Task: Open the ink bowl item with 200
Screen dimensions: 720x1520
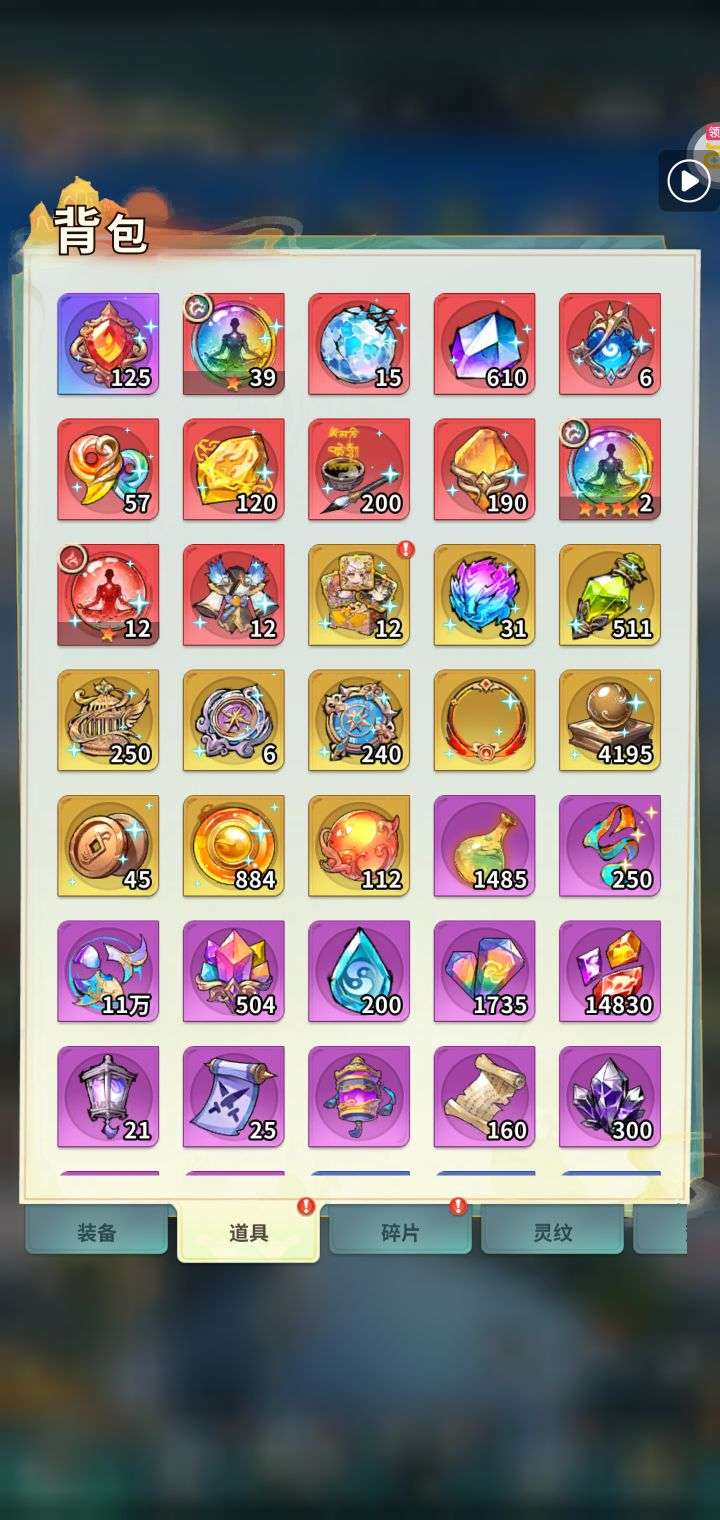Action: click(359, 469)
